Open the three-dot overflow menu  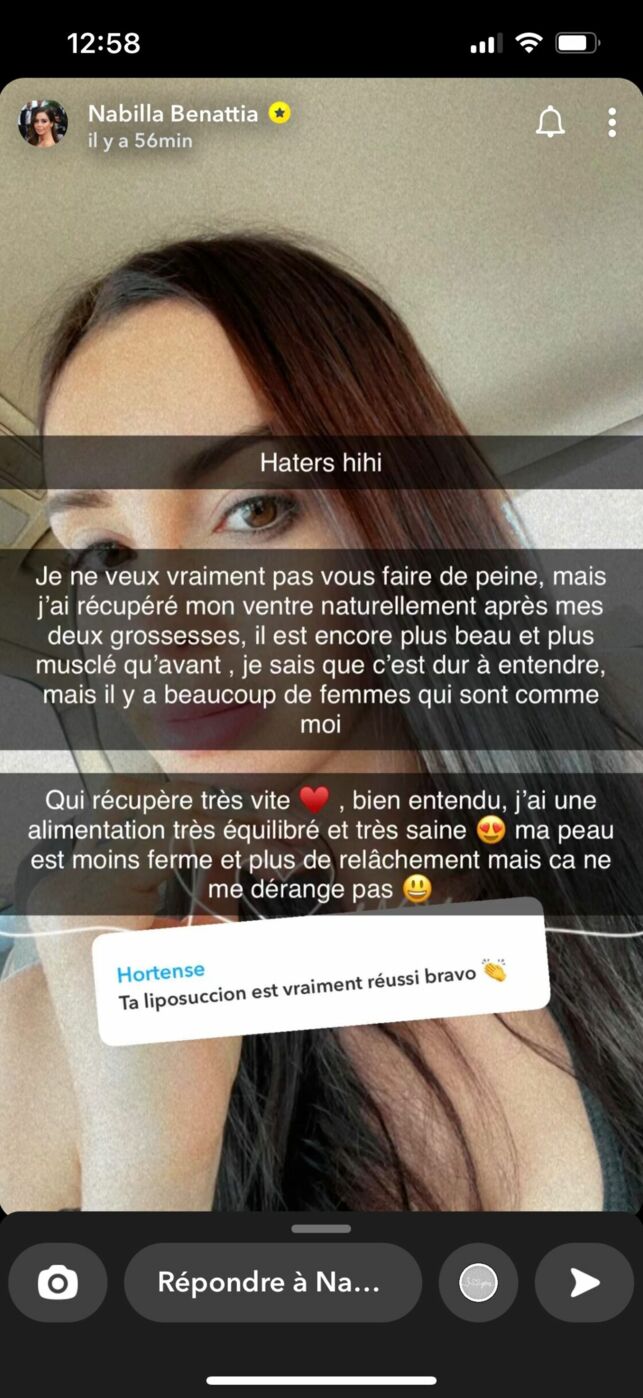click(611, 123)
